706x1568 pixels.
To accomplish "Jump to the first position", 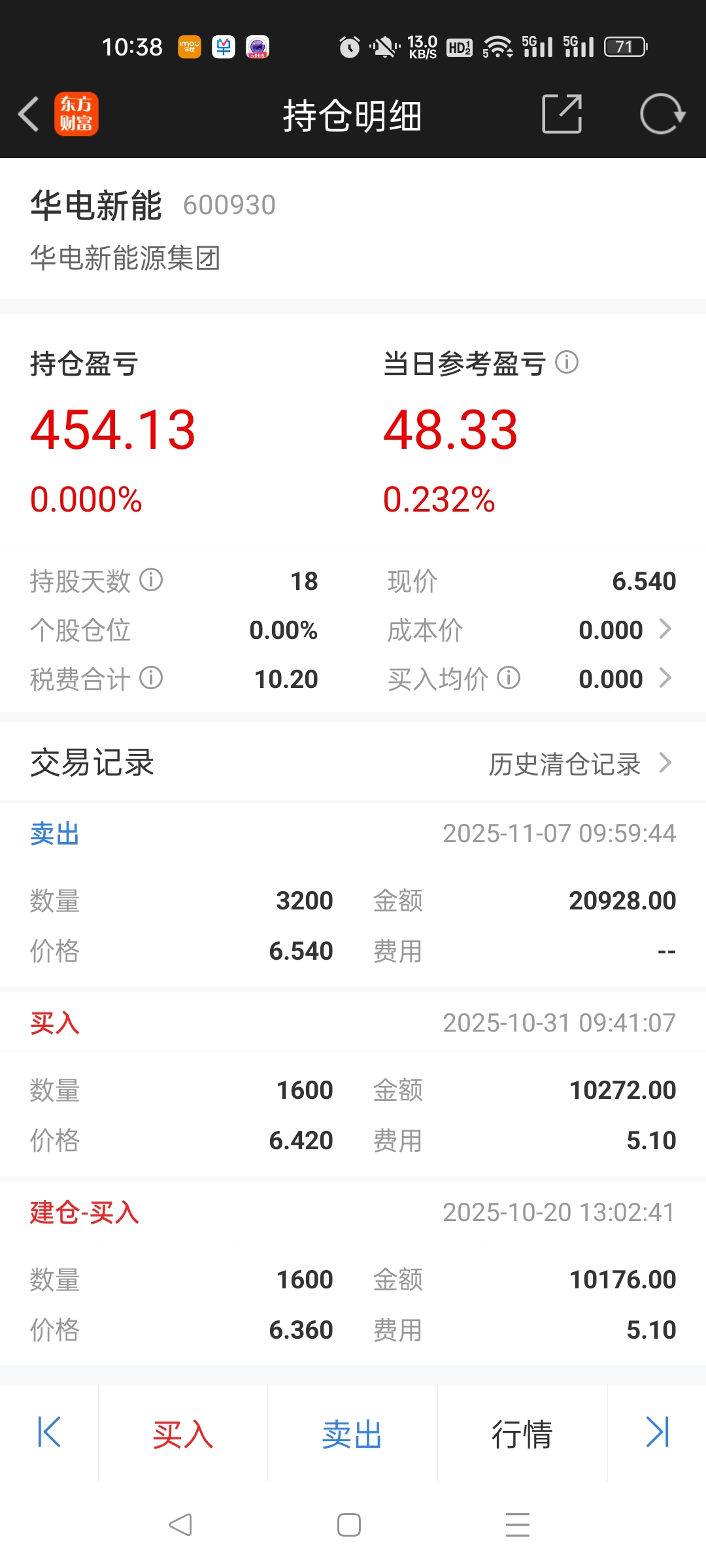I will (49, 1433).
